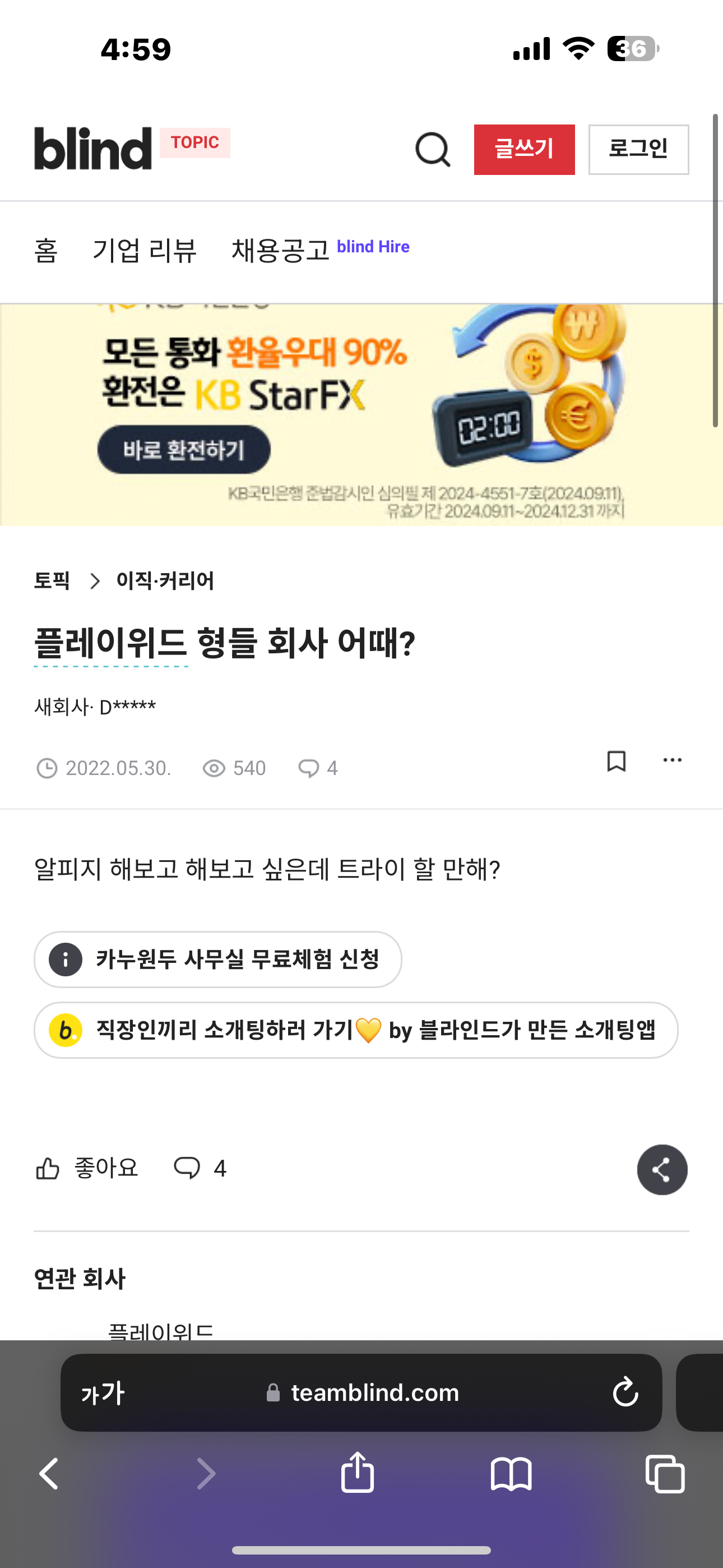Open the 직장인끼리 소개팅하러 가기 chip
Image resolution: width=723 pixels, height=1568 pixels.
point(355,1031)
